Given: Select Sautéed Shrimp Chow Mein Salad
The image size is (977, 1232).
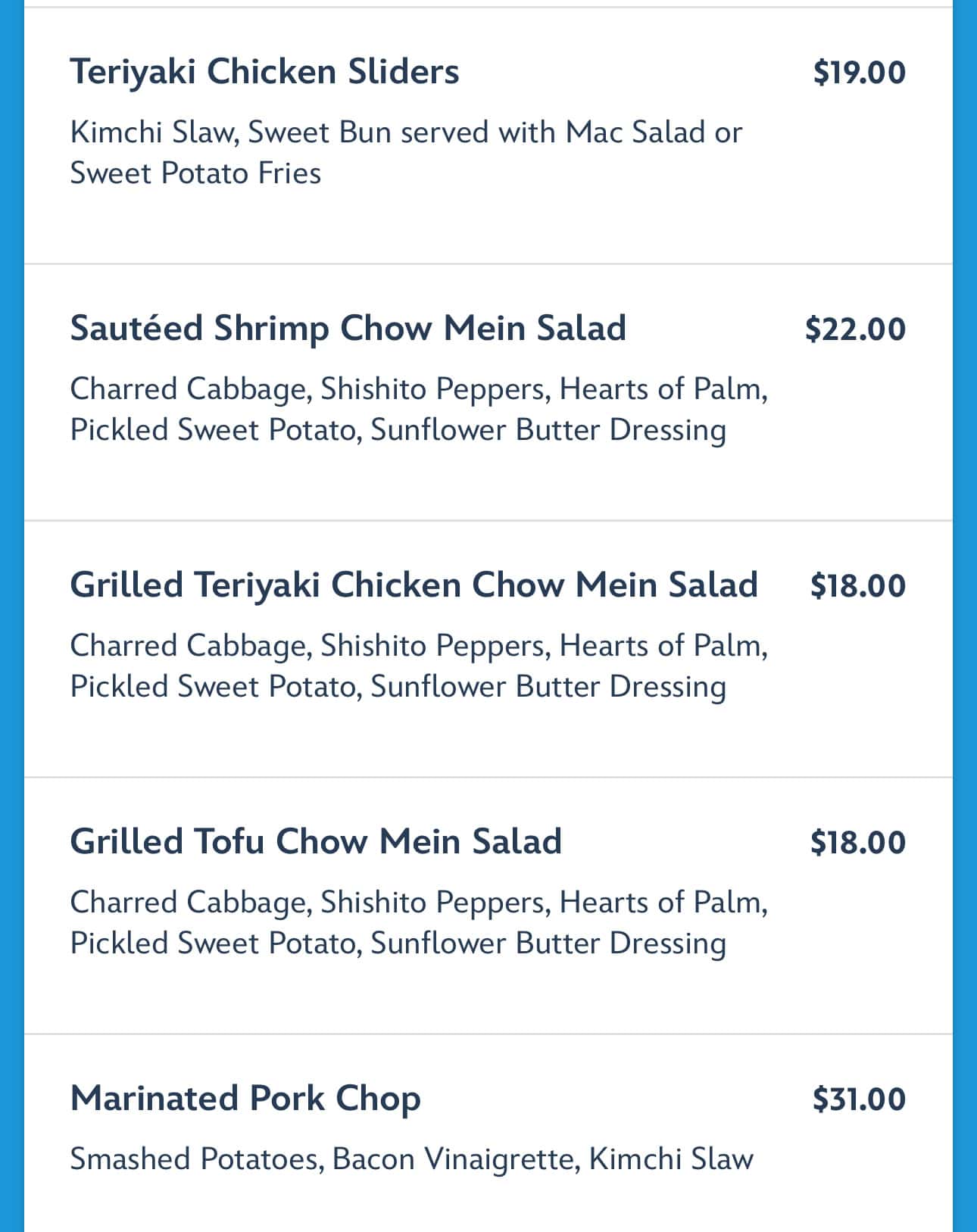Looking at the screenshot, I should click(x=348, y=329).
